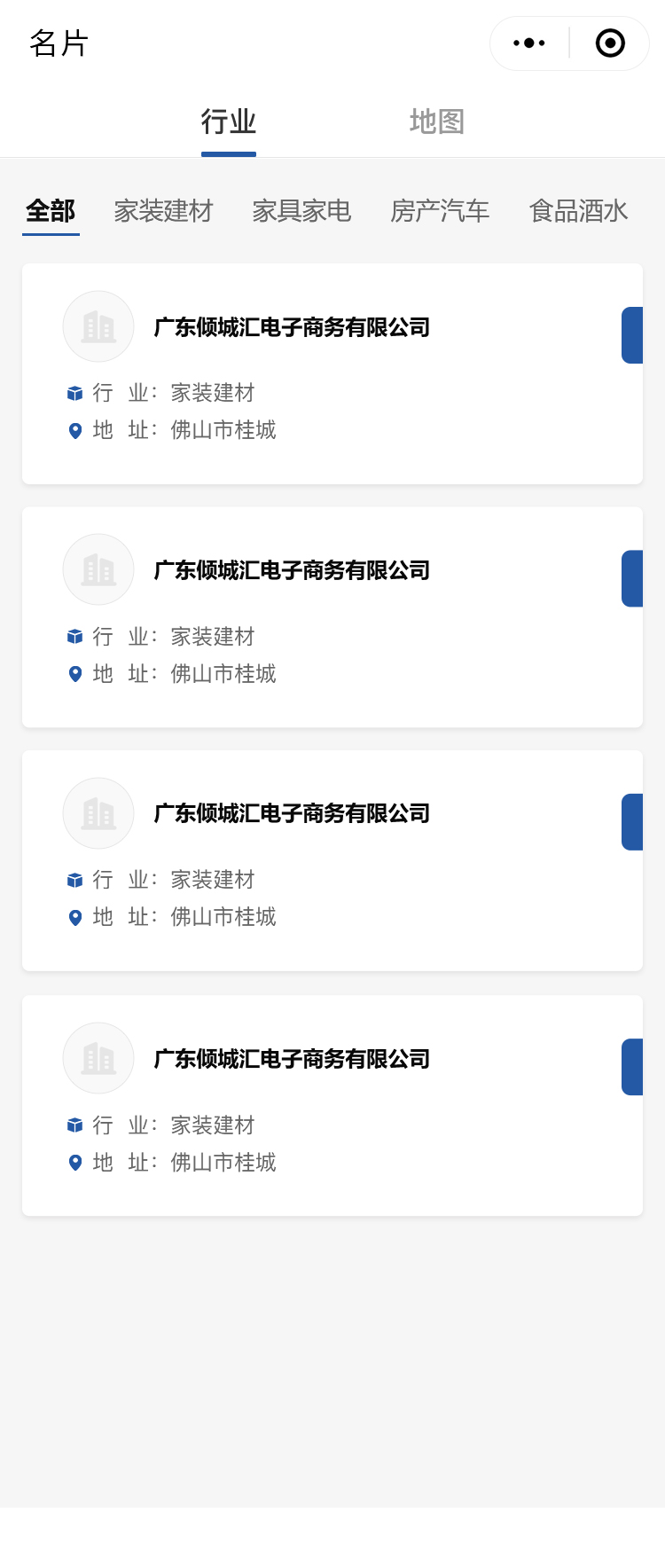Image resolution: width=665 pixels, height=1568 pixels.
Task: Select the 行业 tab
Action: tap(228, 122)
